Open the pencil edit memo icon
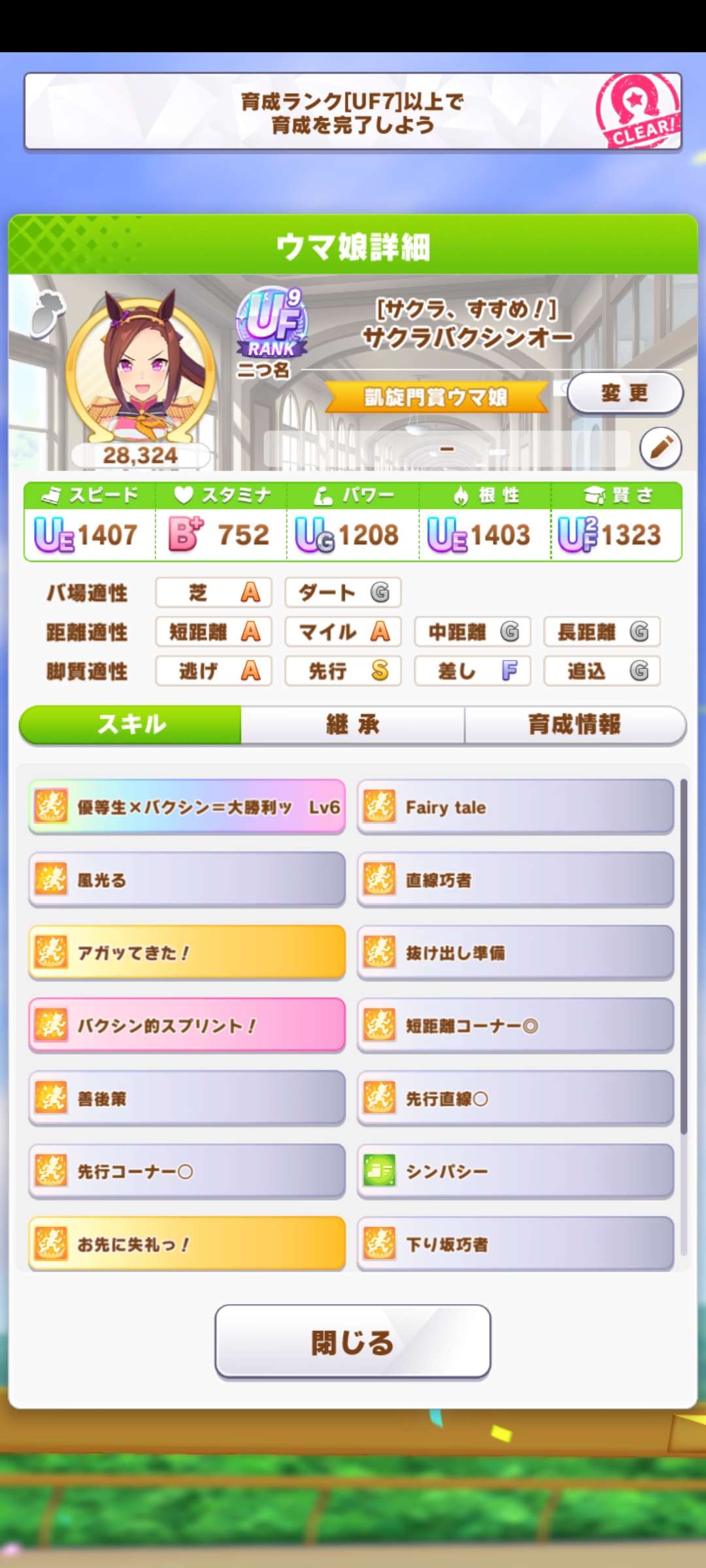Image resolution: width=706 pixels, height=1568 pixels. click(x=660, y=448)
